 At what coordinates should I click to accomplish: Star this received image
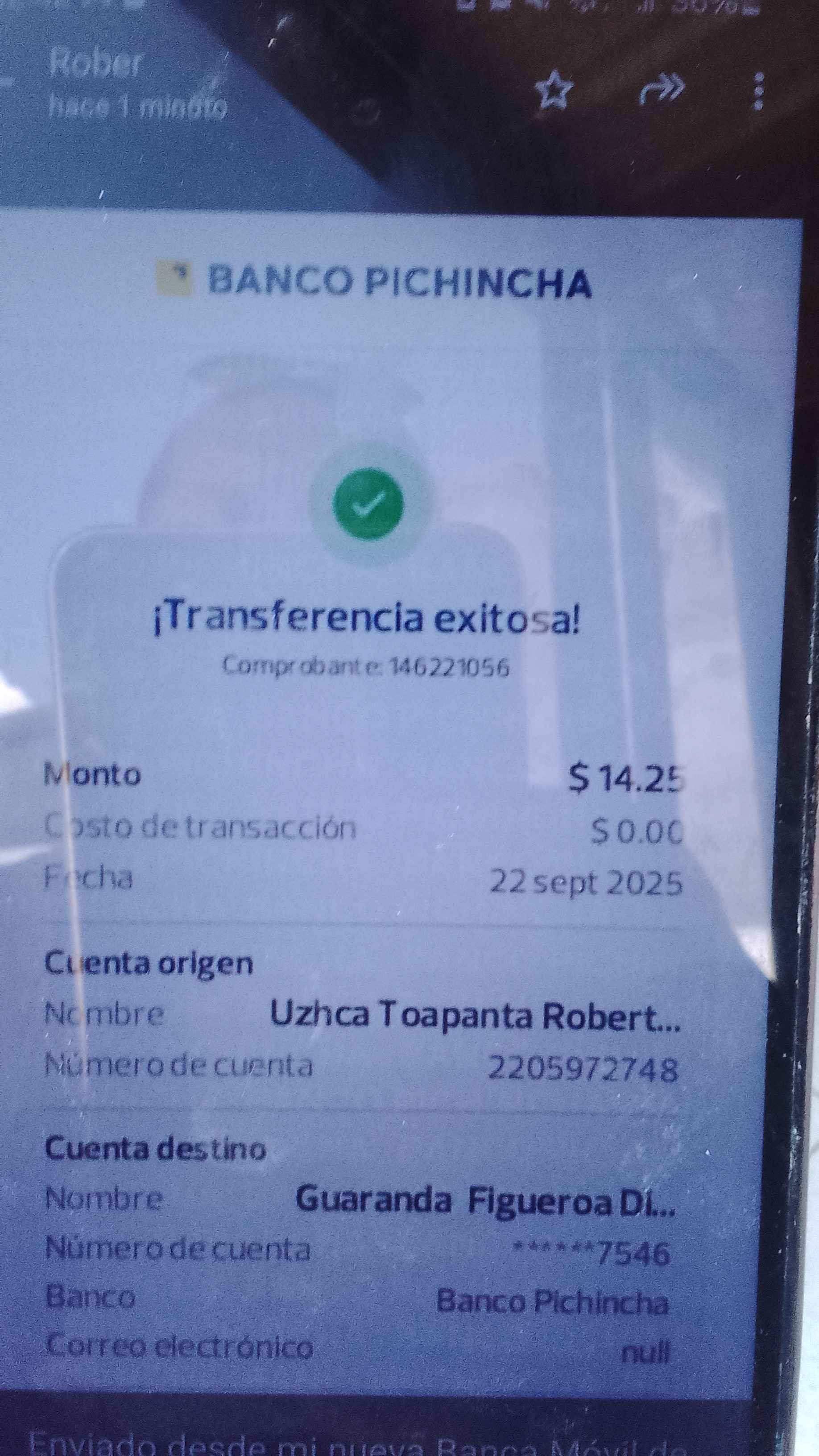click(553, 91)
